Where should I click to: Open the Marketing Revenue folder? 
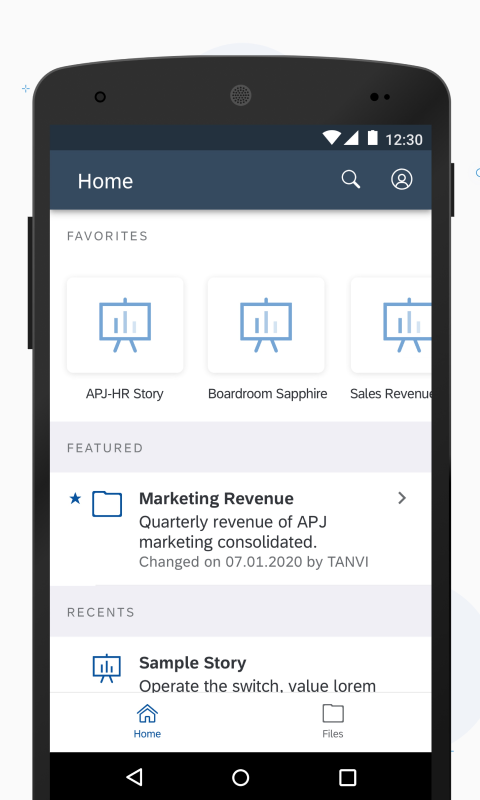[241, 529]
